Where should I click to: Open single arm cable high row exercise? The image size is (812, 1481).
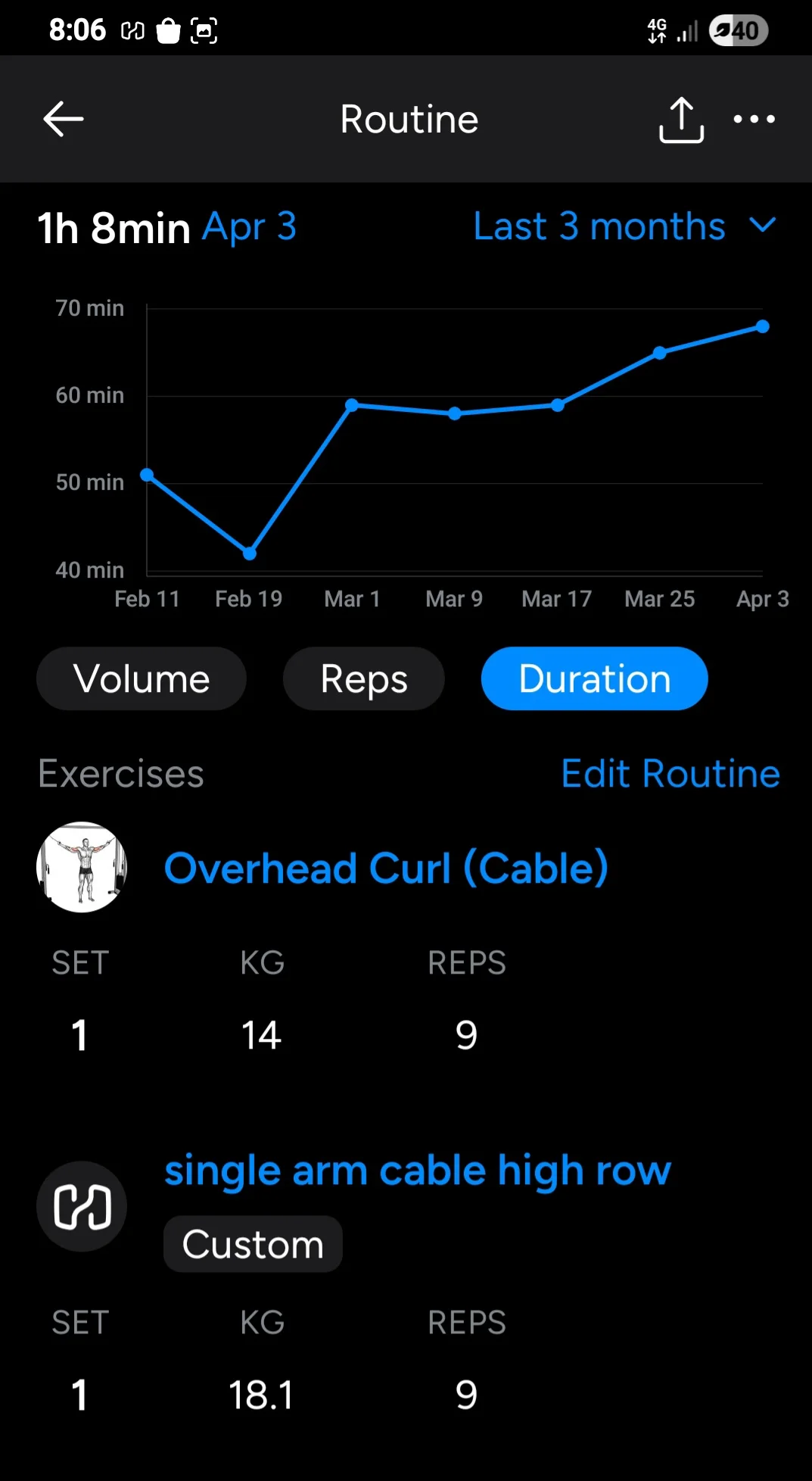tap(418, 1171)
